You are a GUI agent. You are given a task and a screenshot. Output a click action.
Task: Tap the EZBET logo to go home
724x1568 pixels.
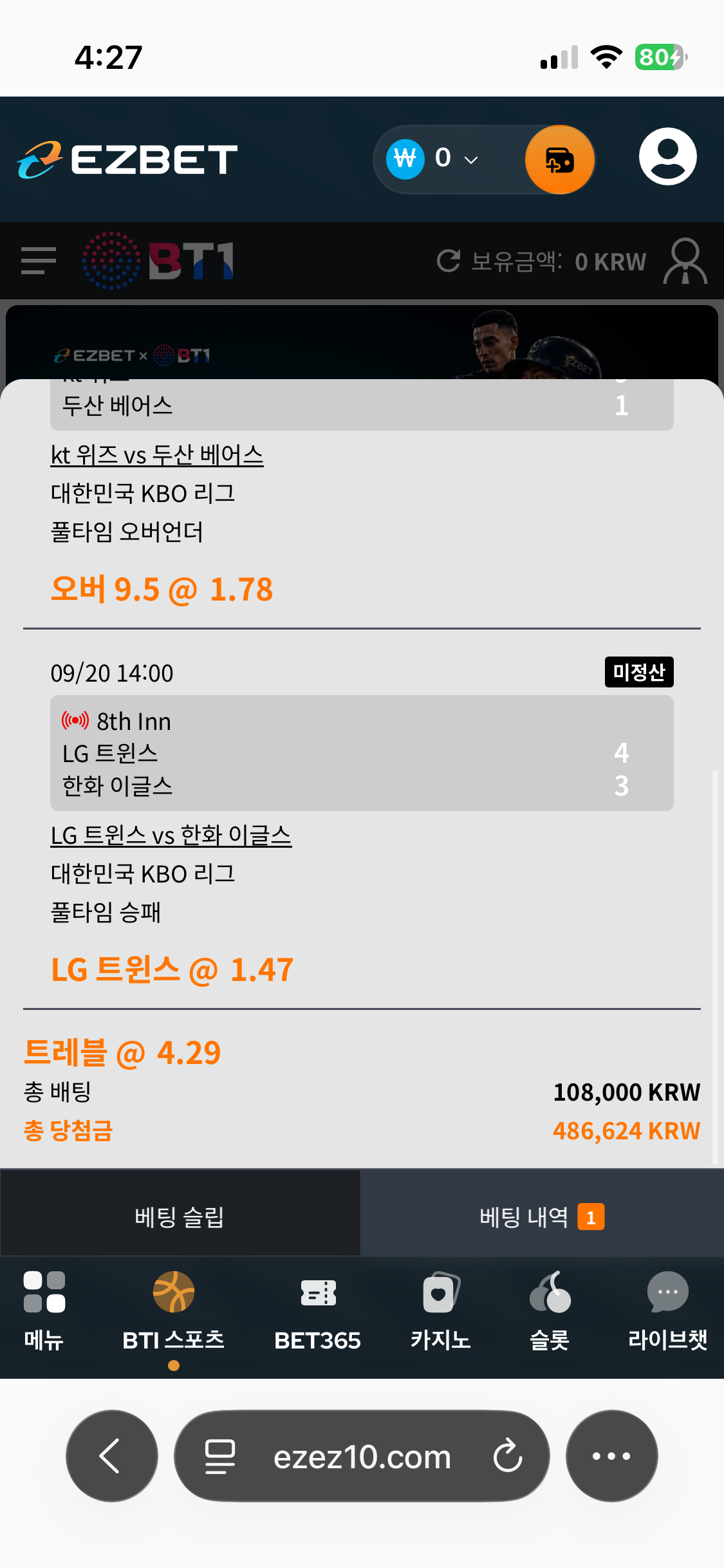click(x=127, y=159)
